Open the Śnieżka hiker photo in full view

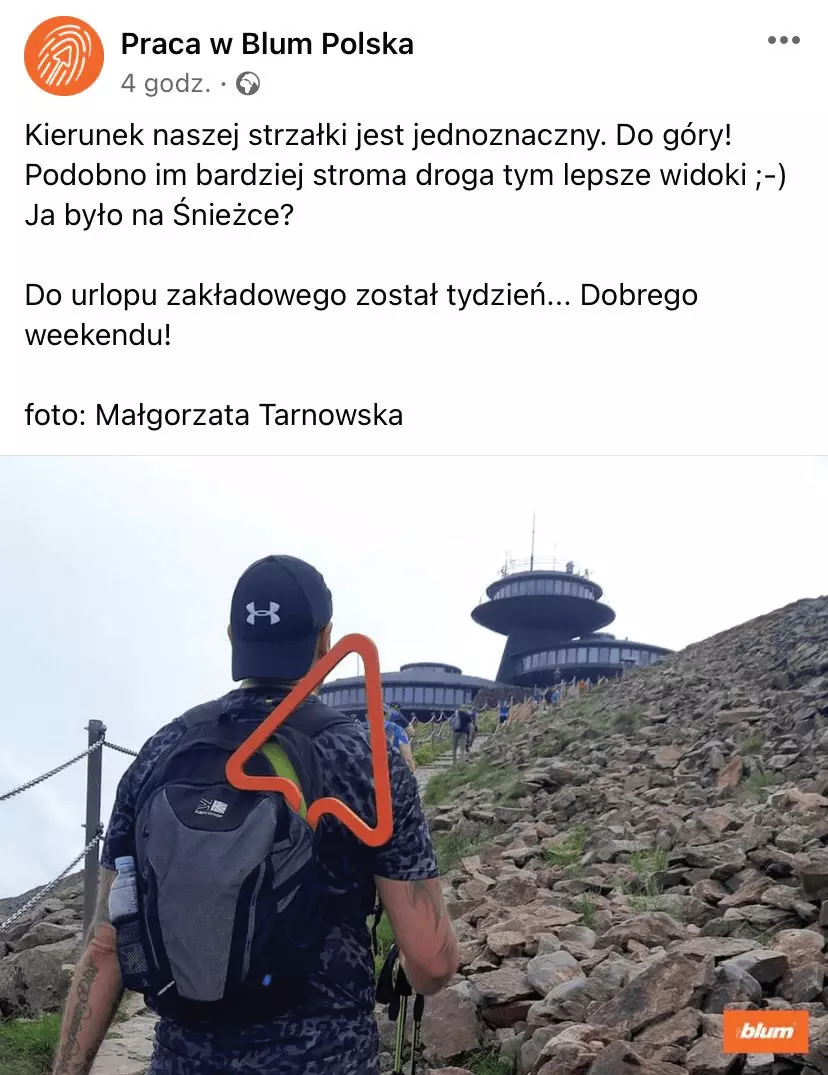tap(414, 765)
